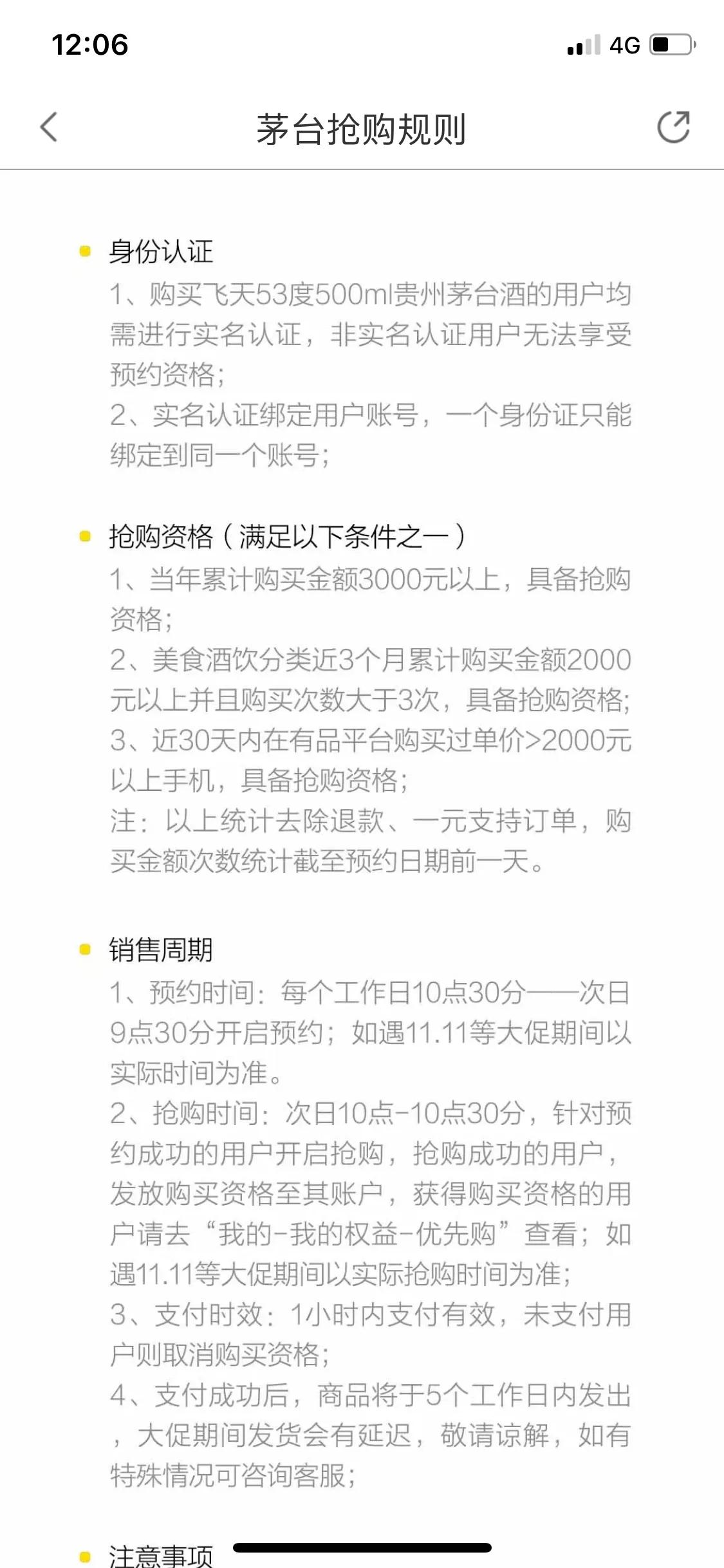Screen dimensions: 724x1568
Task: Tap the 4G network indicator
Action: point(622,44)
